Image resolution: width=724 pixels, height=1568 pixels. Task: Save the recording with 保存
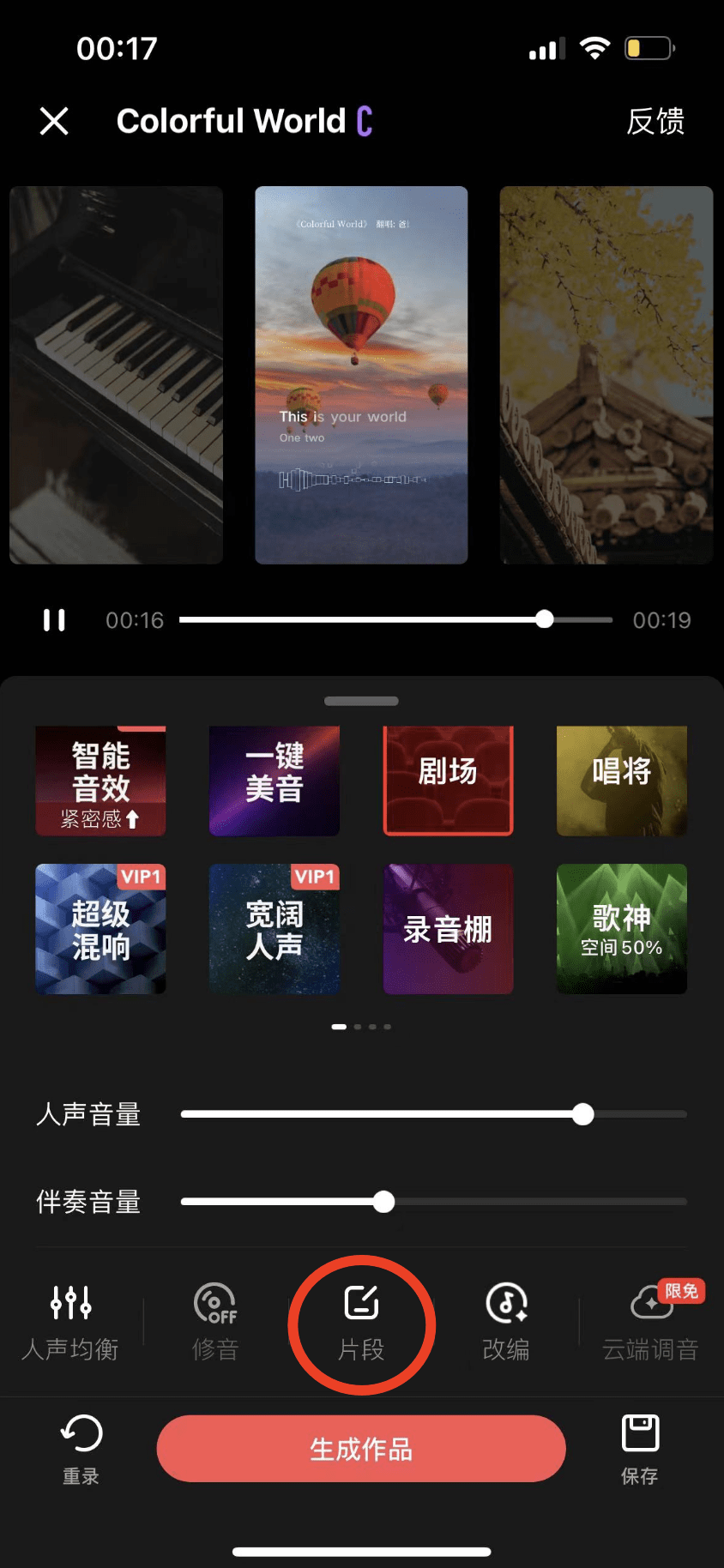click(640, 1450)
